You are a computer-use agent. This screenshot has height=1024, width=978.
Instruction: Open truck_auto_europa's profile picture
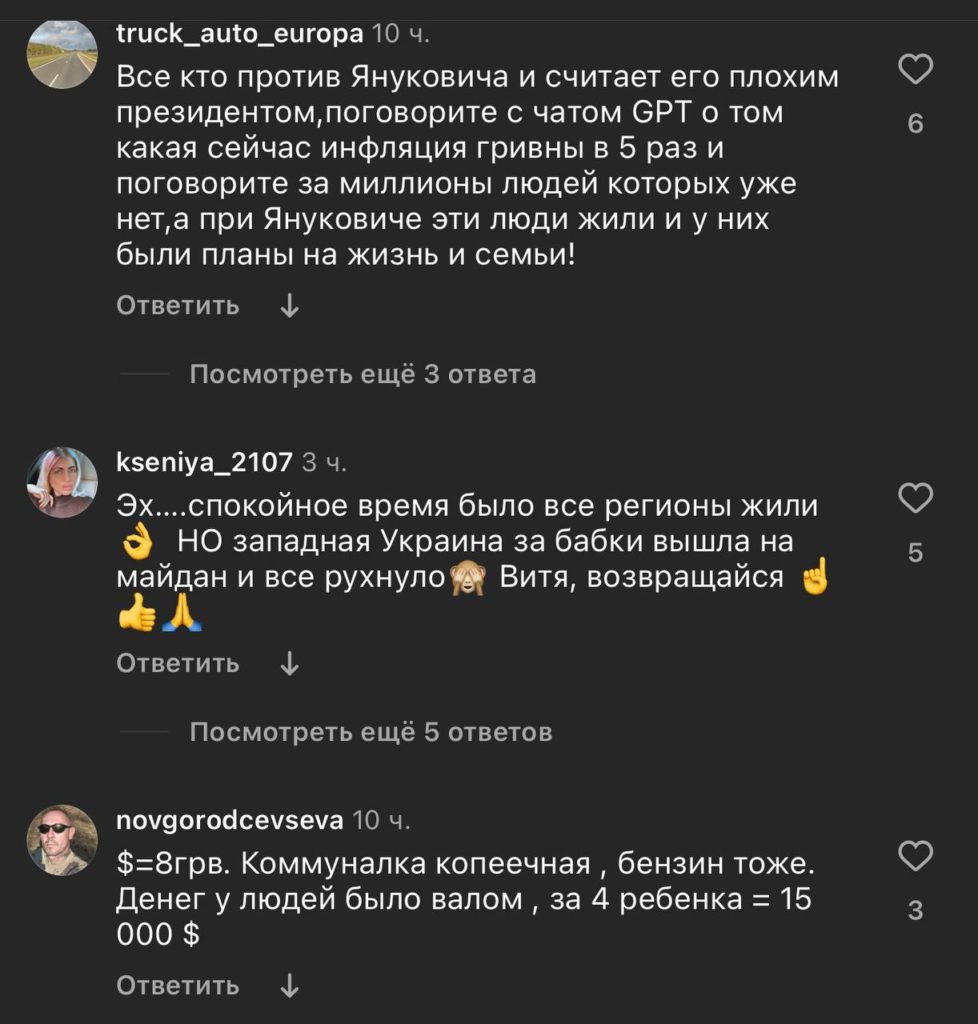(x=62, y=54)
